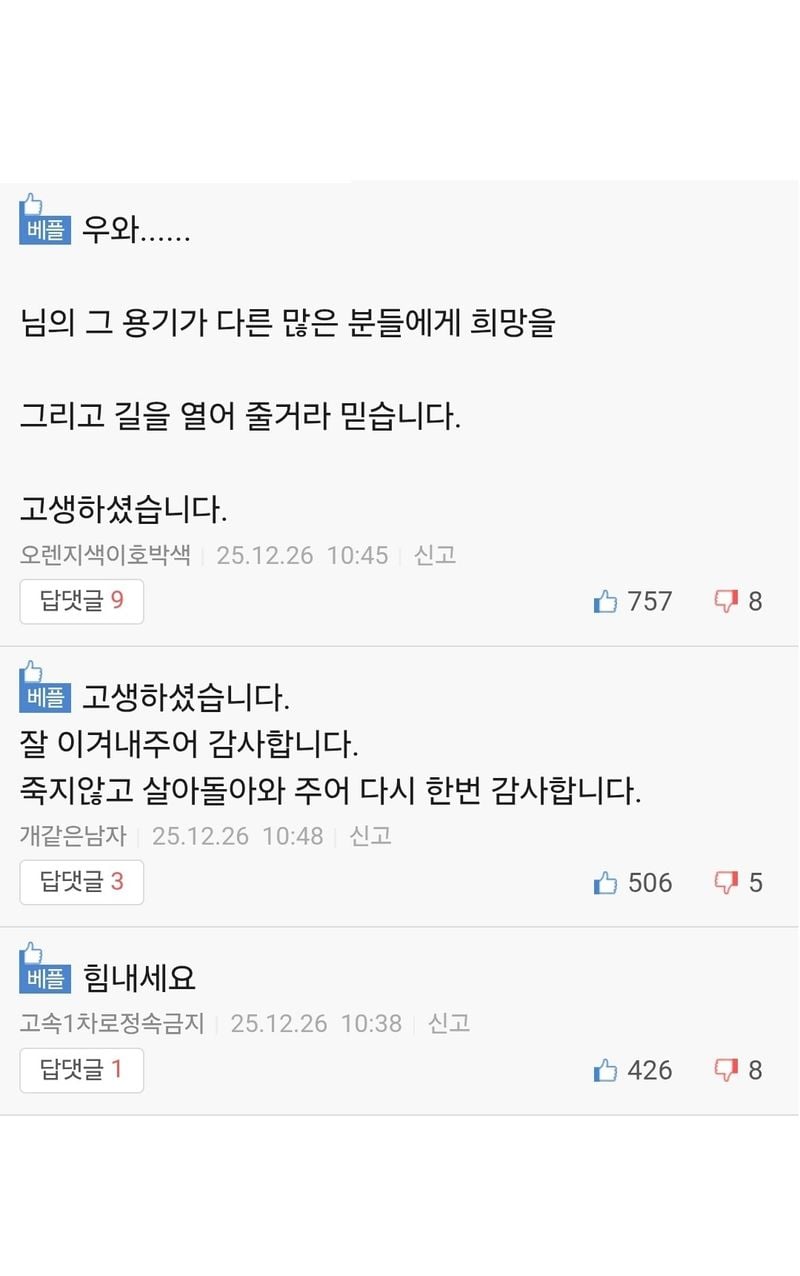Report the 힘내세요 comment by 고속1차로정속금지
The height and width of the screenshot is (1276, 800).
(449, 1024)
